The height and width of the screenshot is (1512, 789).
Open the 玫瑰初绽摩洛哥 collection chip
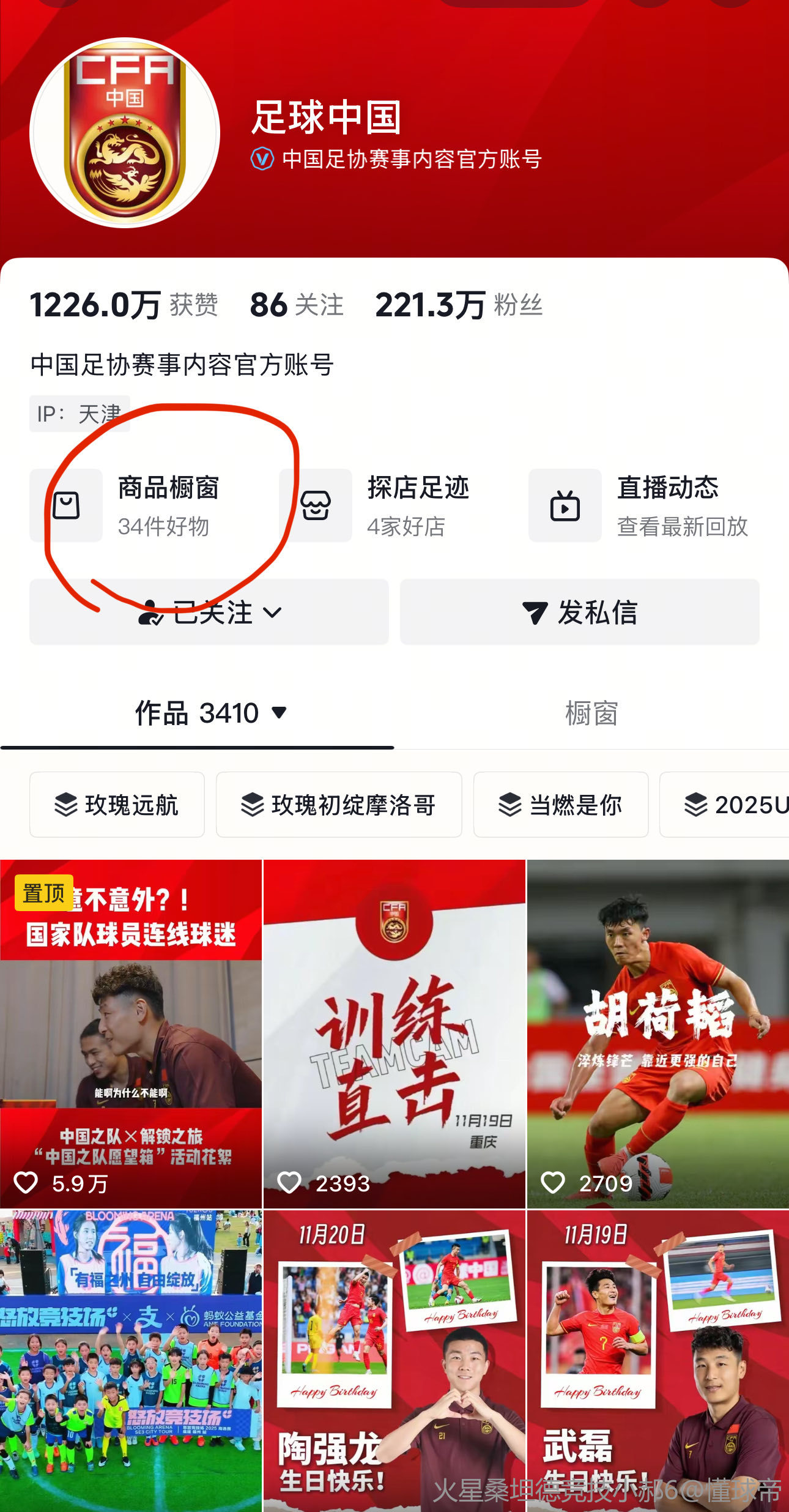pyautogui.click(x=338, y=805)
